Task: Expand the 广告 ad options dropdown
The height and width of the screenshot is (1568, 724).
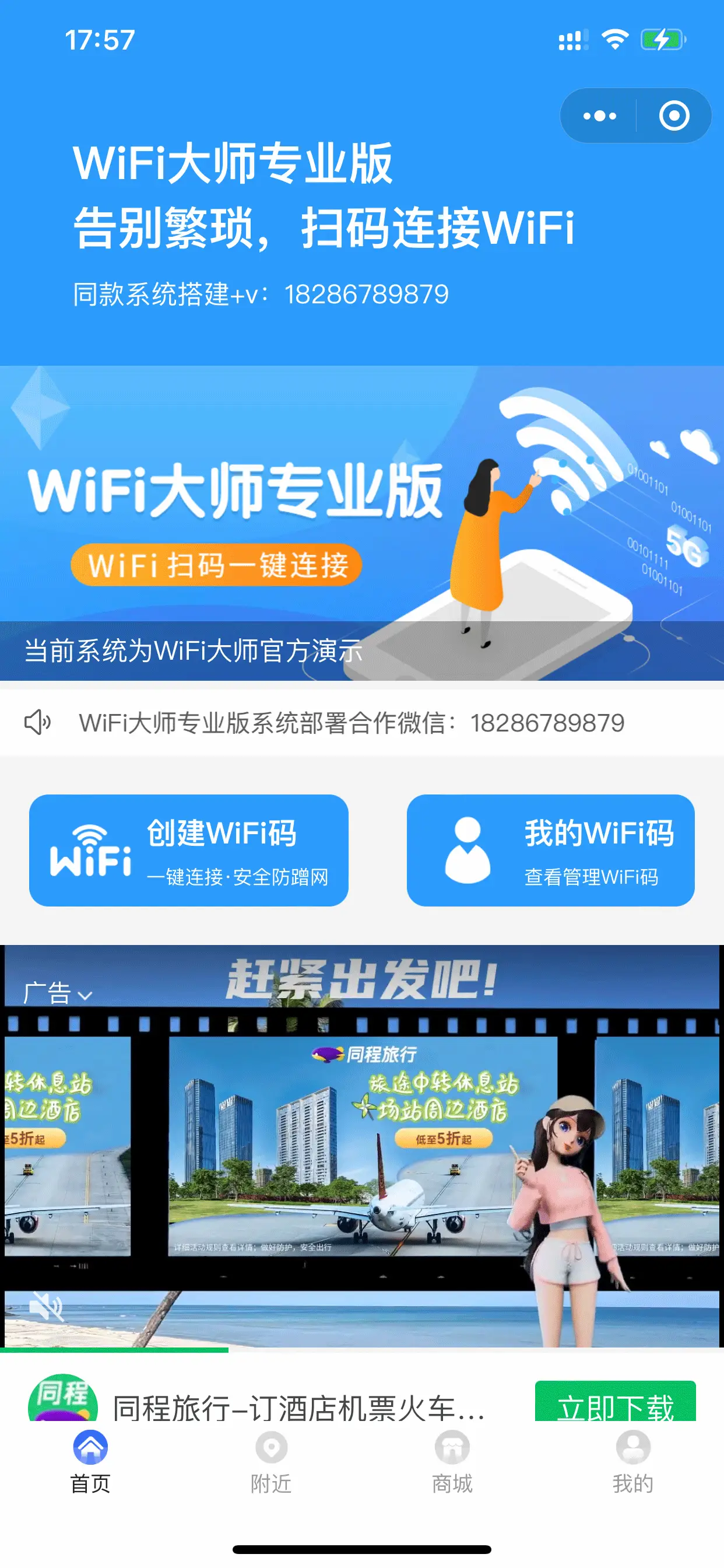Action: click(58, 993)
